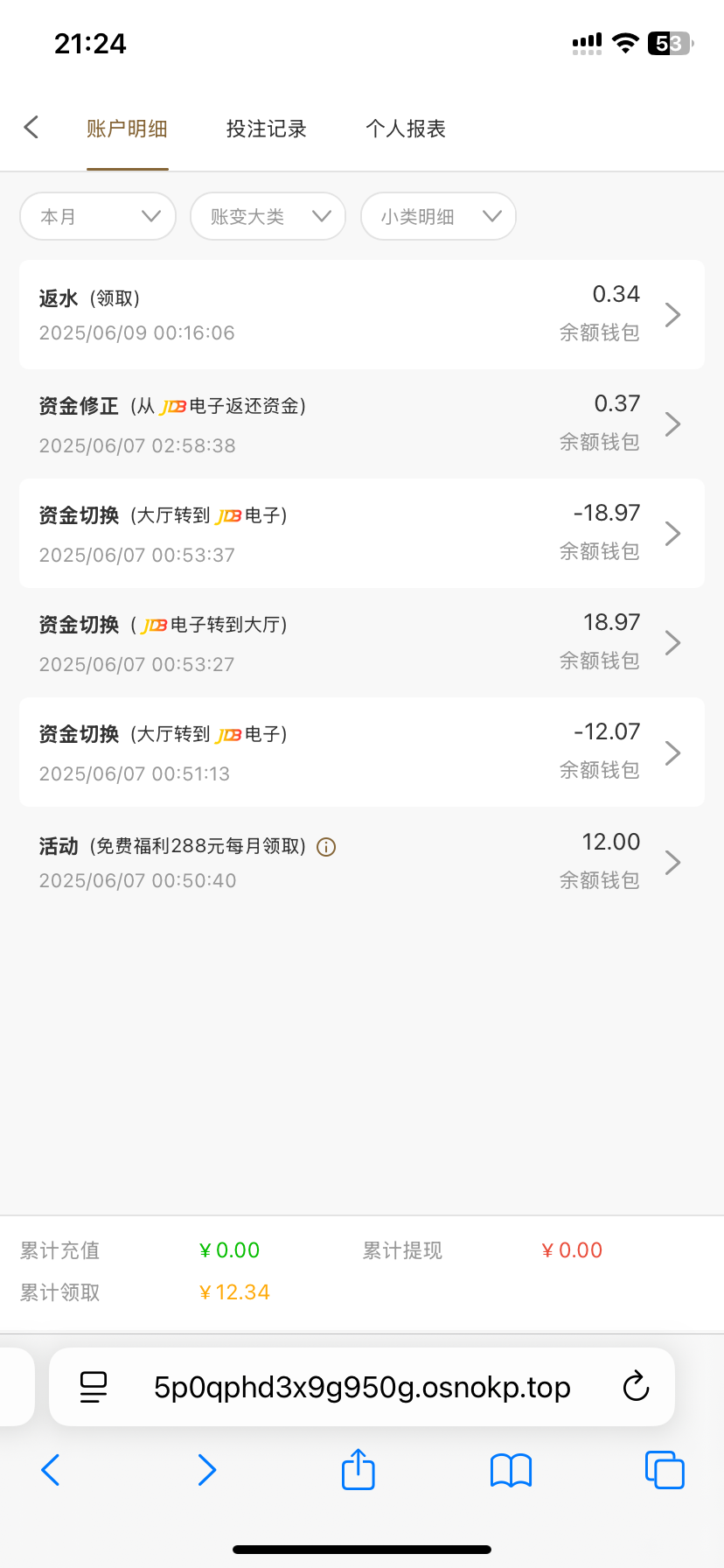The image size is (724, 1568).
Task: Open the -12.07 资金切换 record
Action: point(362,752)
